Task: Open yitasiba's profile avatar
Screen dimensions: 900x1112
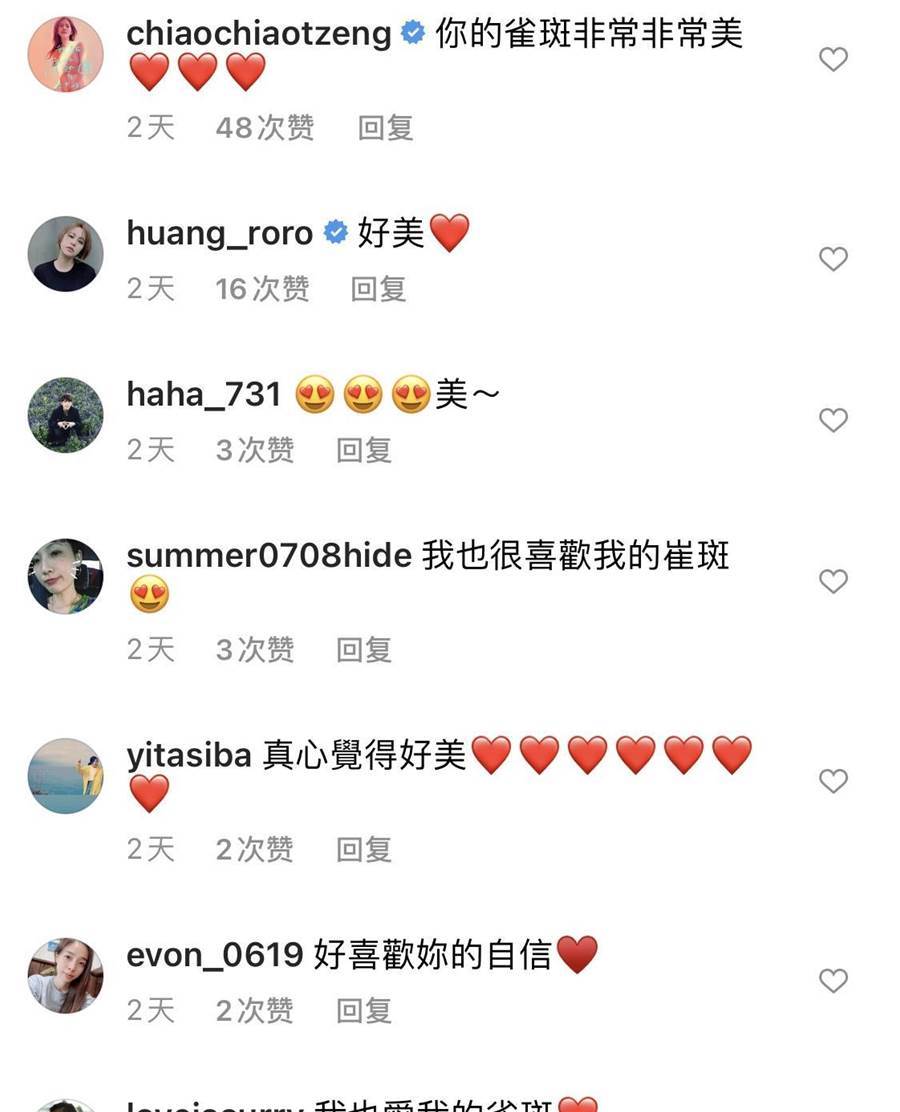Action: [x=65, y=775]
